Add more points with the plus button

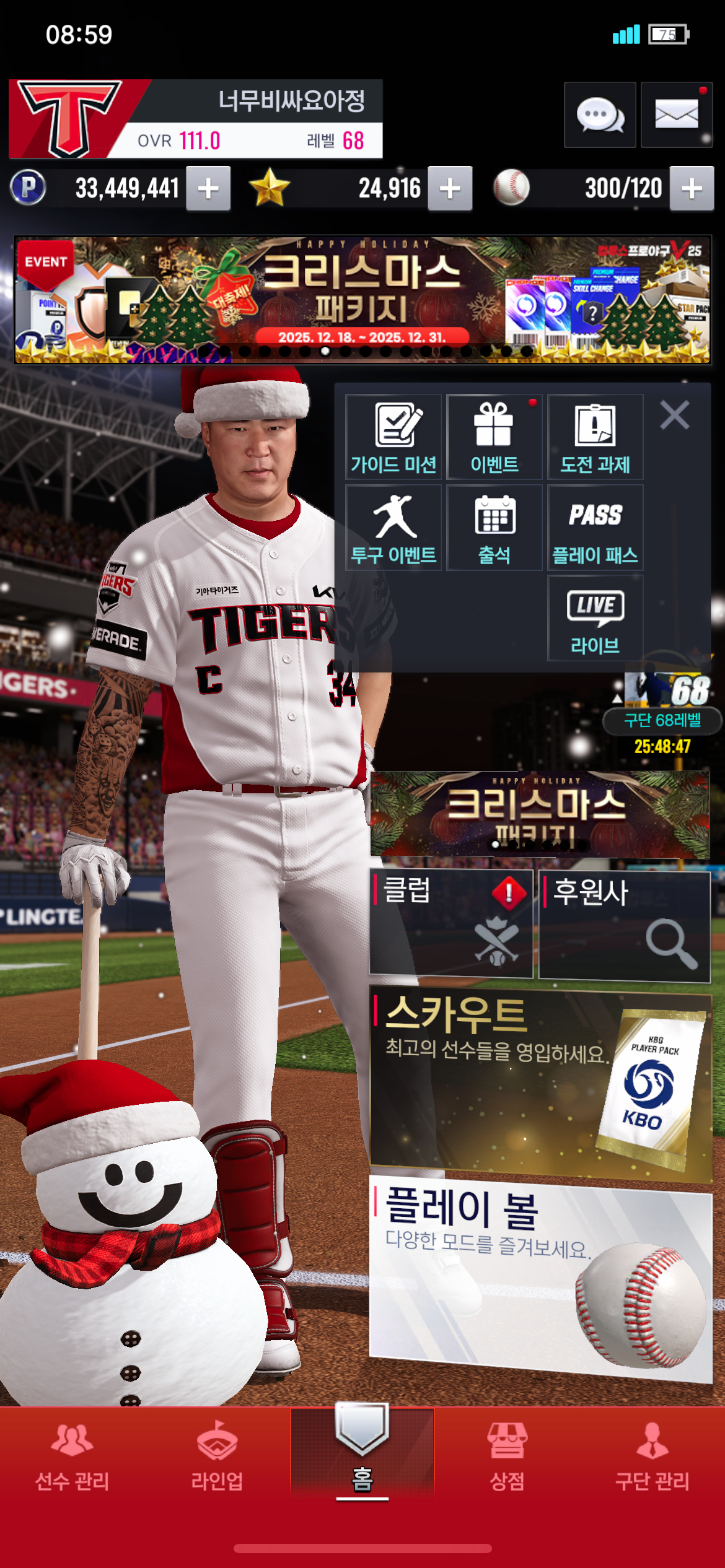[208, 188]
